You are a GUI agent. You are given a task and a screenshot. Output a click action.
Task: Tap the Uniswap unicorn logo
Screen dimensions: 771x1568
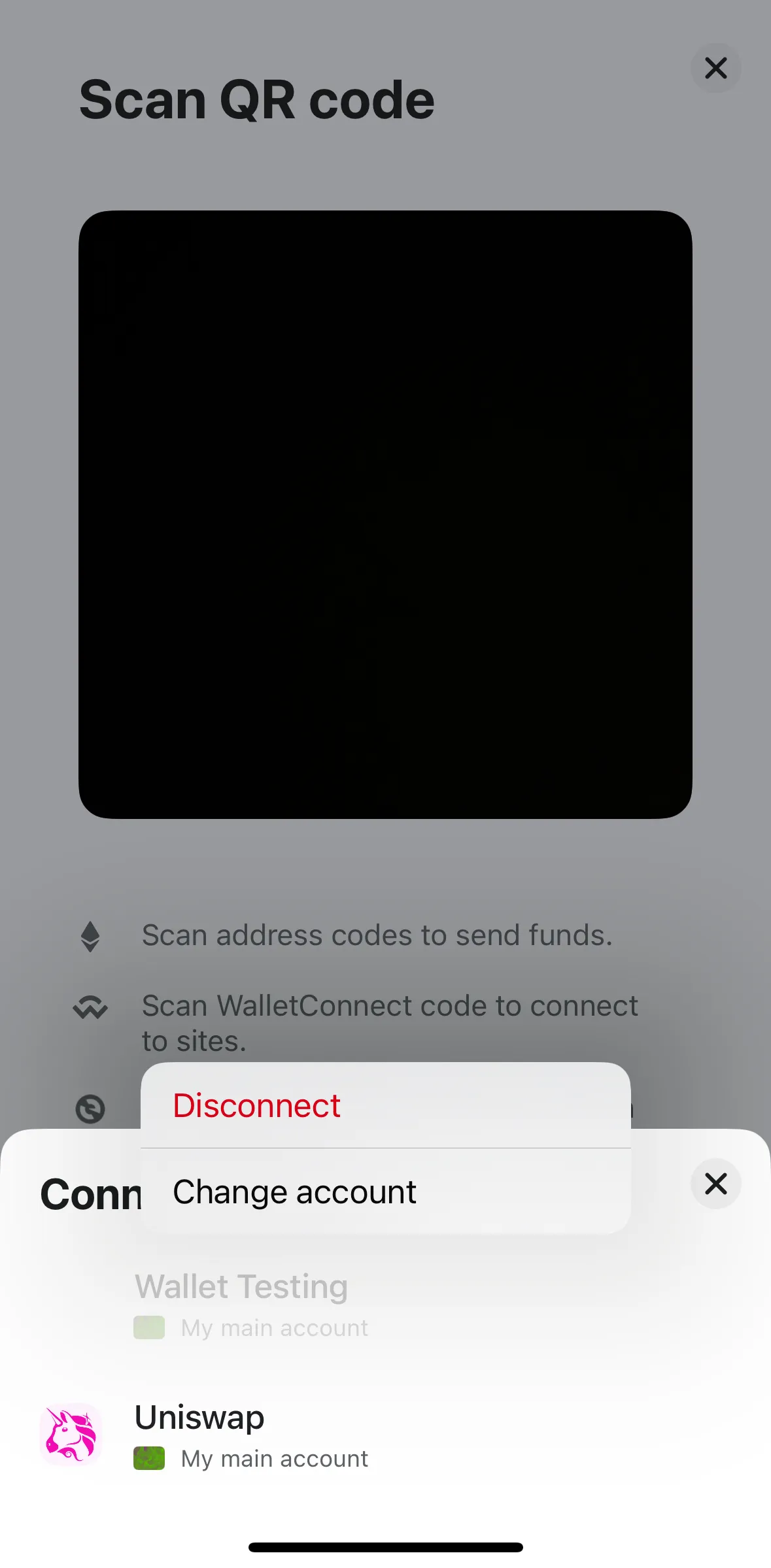pos(70,1435)
